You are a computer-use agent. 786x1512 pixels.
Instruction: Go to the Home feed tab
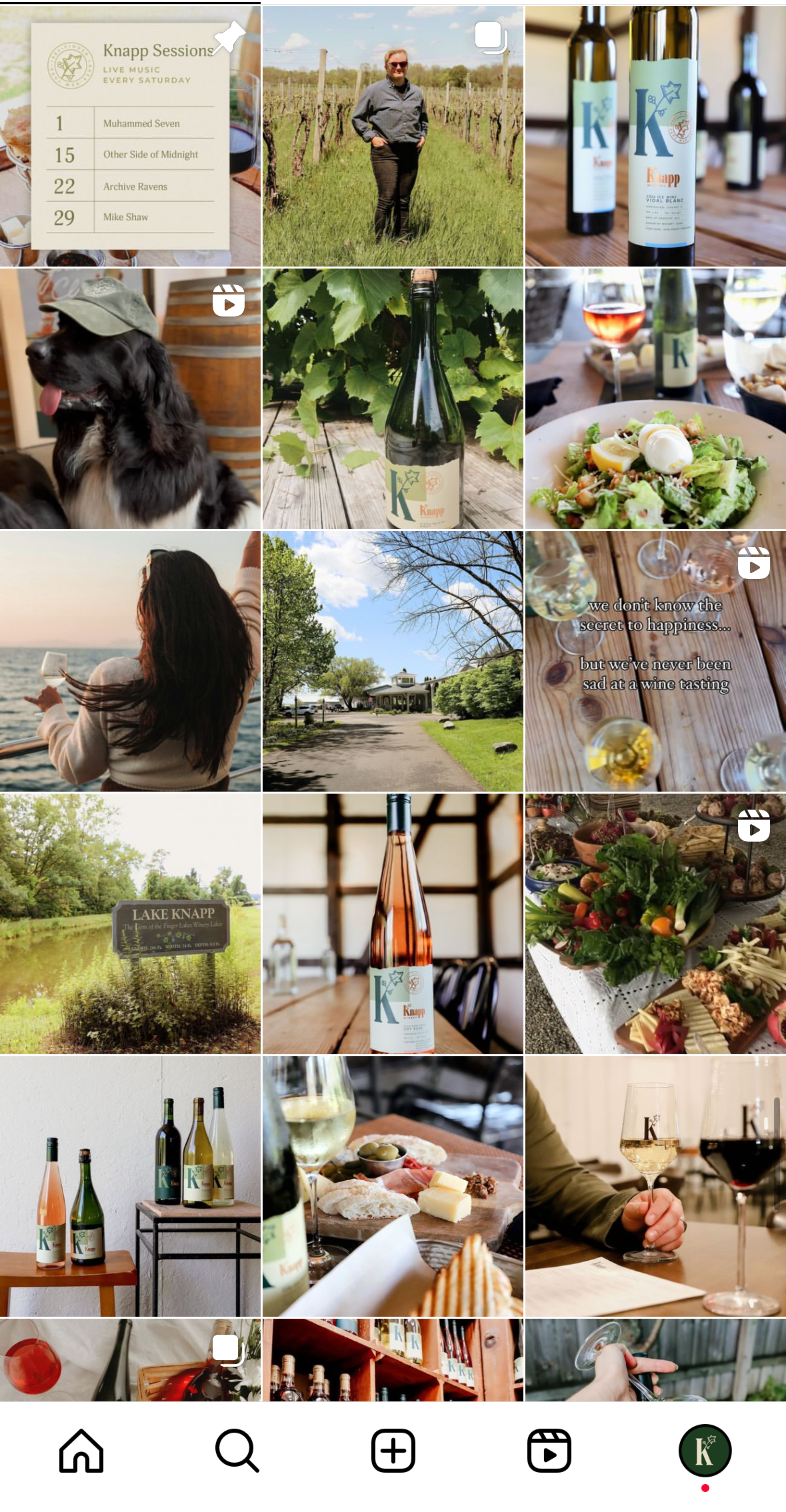coord(81,1450)
